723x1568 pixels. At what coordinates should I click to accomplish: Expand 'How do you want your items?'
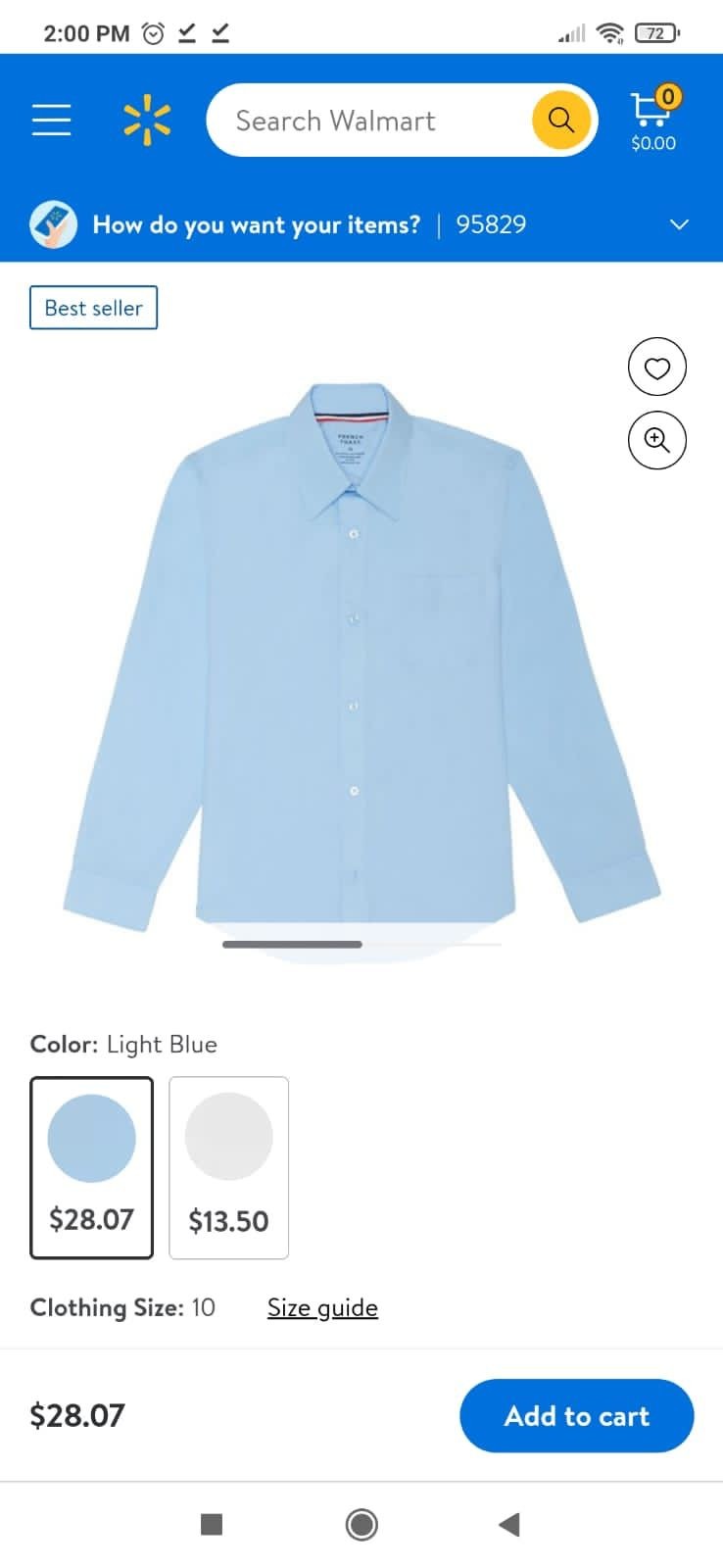(x=678, y=224)
